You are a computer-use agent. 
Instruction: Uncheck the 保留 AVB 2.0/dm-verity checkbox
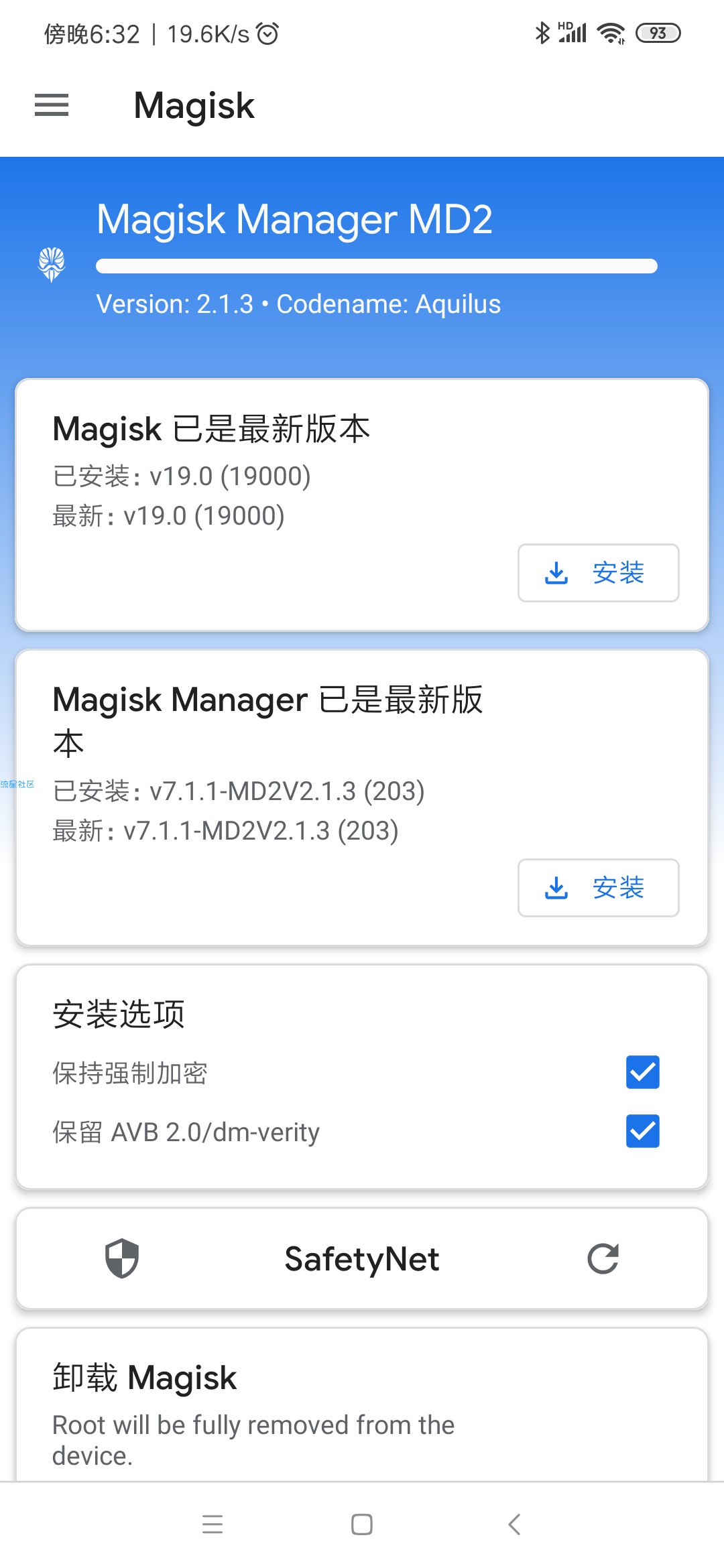point(643,1131)
